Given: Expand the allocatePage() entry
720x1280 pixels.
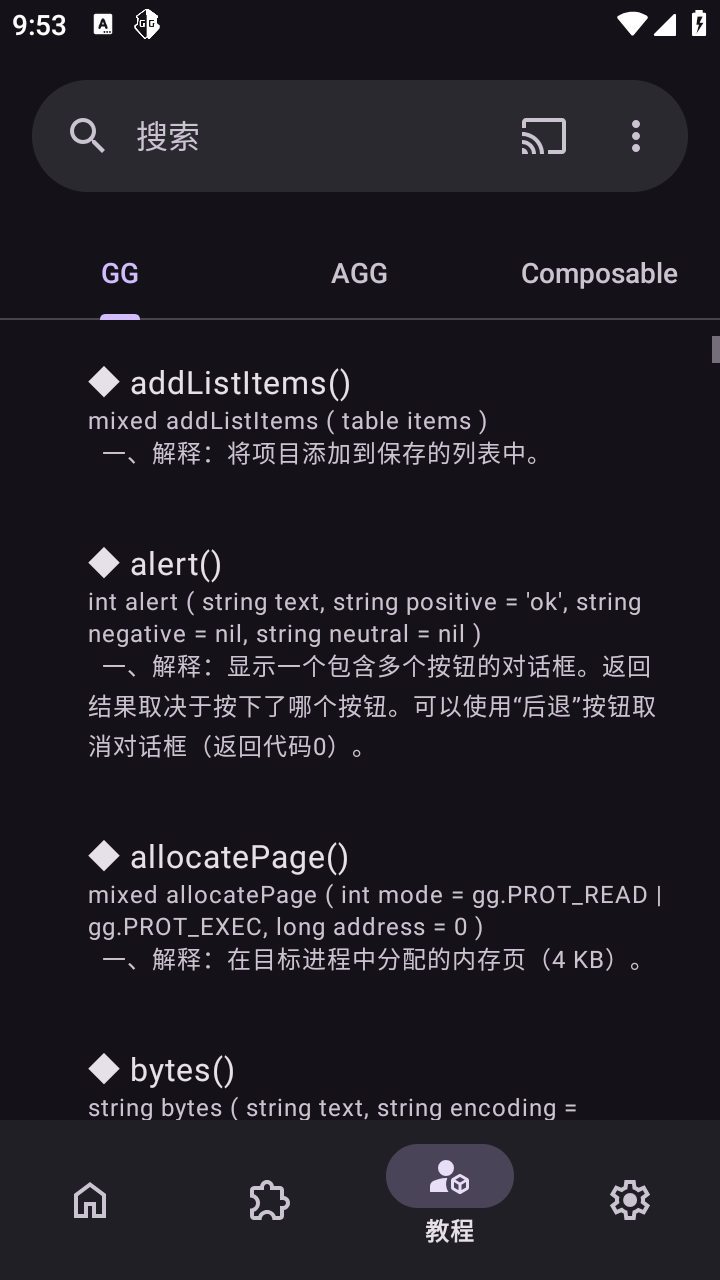Looking at the screenshot, I should [x=240, y=857].
